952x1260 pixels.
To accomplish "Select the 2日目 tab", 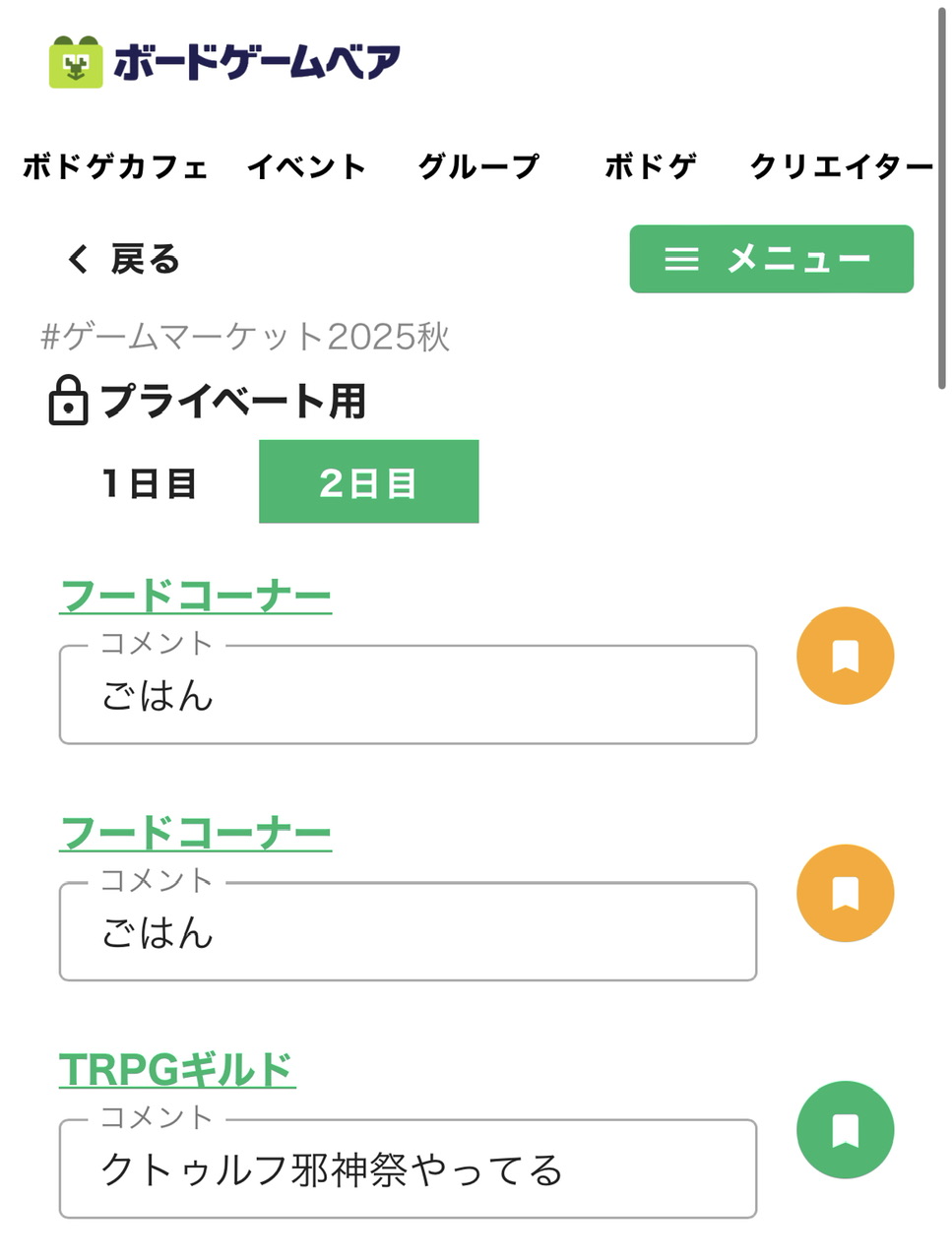I will pyautogui.click(x=368, y=482).
